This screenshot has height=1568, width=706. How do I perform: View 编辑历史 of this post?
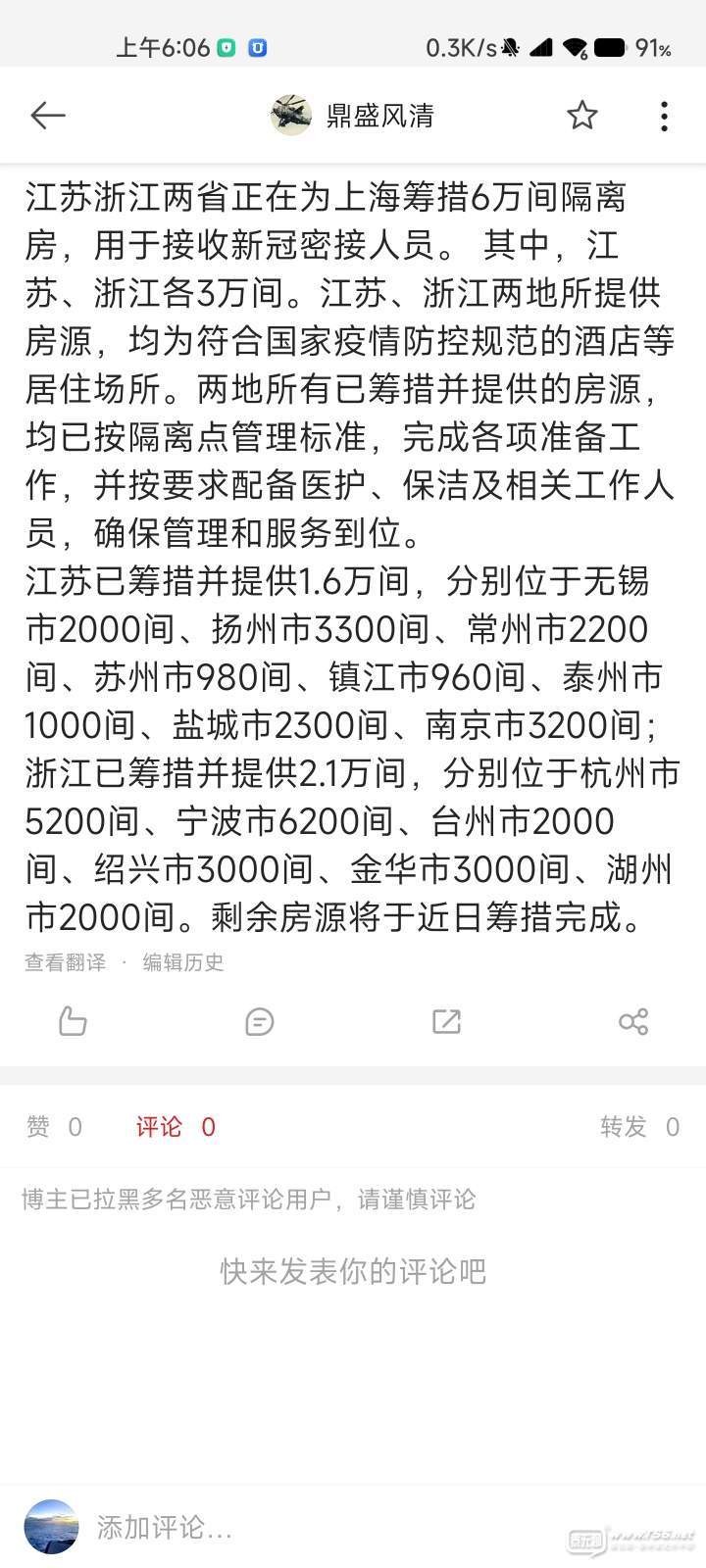pyautogui.click(x=183, y=962)
